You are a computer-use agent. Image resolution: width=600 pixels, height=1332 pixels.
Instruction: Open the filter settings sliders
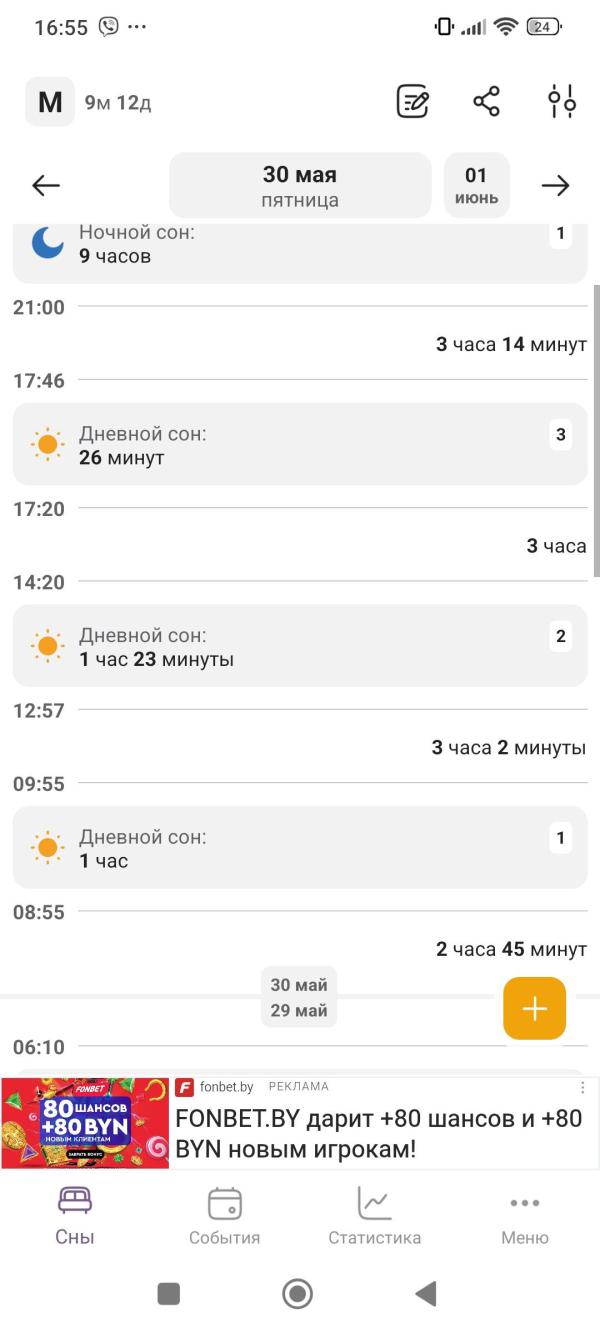pyautogui.click(x=562, y=101)
